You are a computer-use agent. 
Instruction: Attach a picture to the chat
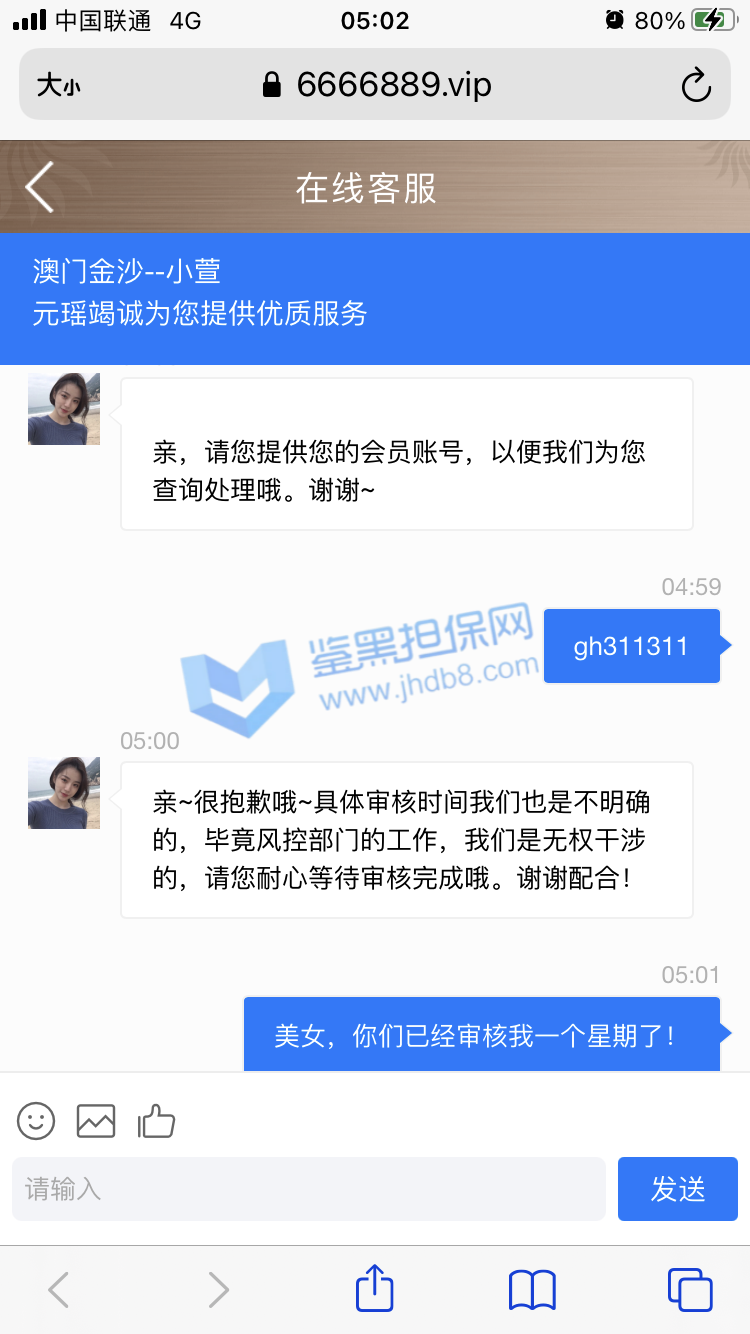(96, 1121)
